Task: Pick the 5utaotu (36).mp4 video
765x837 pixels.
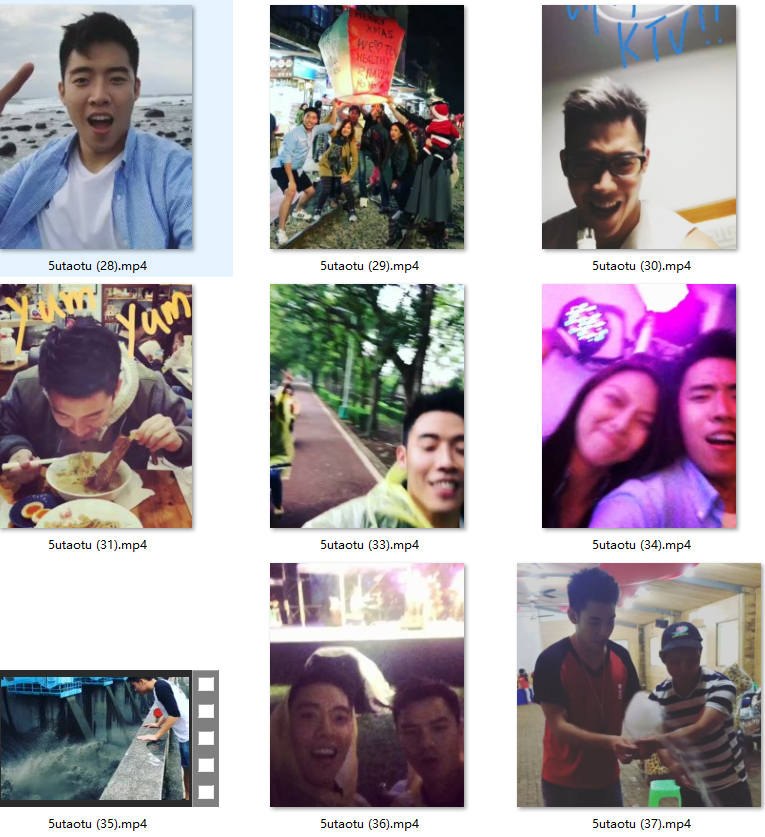Action: (367, 685)
